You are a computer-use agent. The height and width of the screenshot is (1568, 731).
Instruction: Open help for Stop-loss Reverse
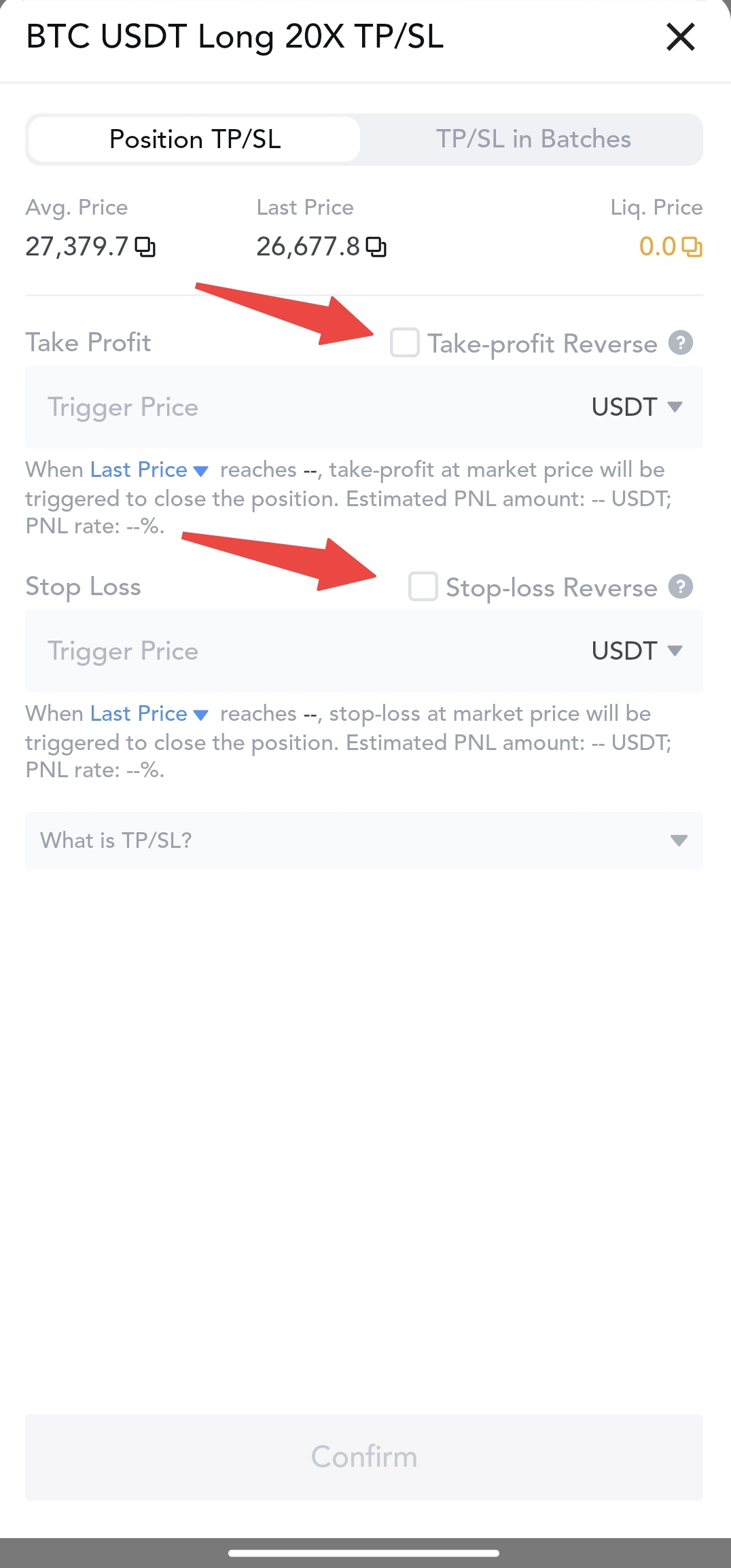pos(680,586)
